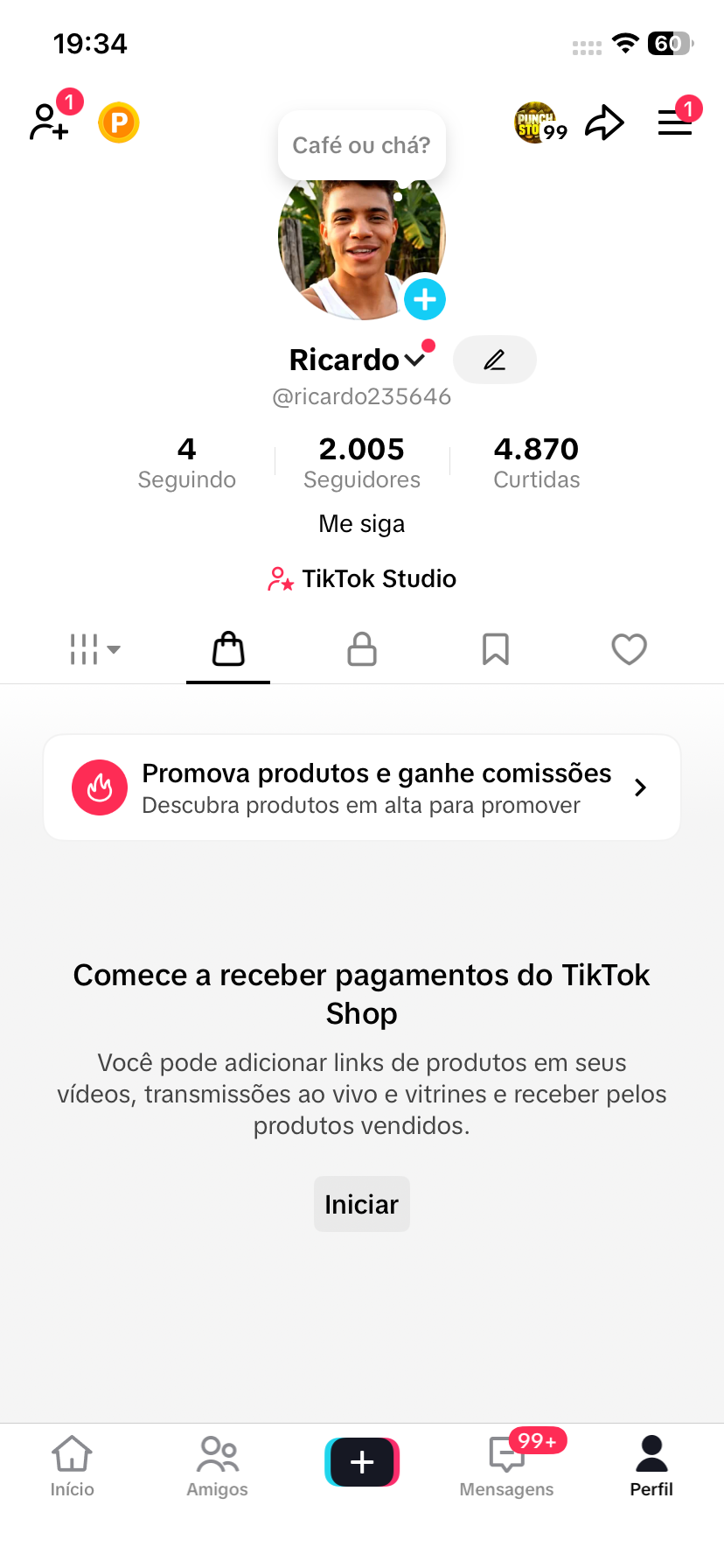Switch to the videos grid tab

click(x=94, y=649)
